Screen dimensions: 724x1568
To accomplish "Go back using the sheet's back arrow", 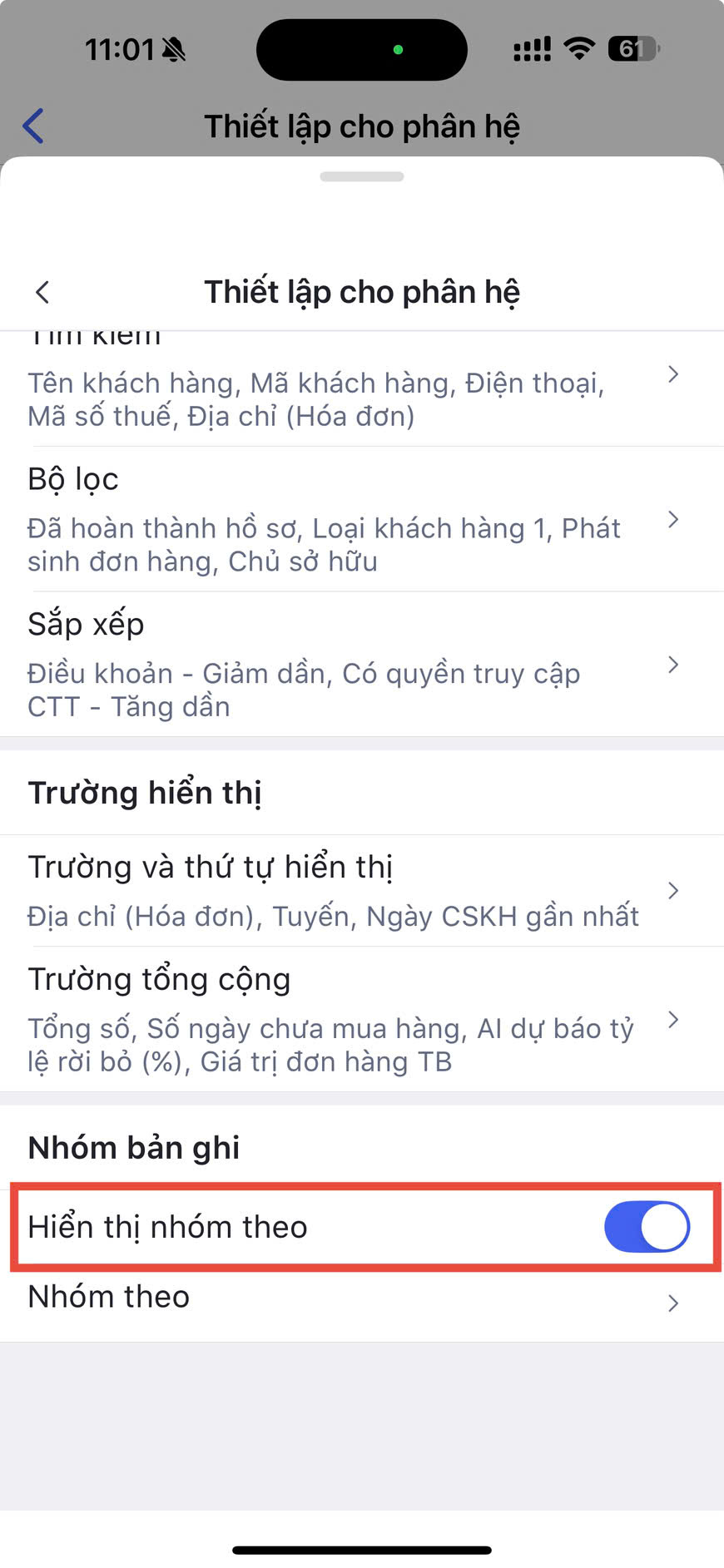I will tap(42, 293).
